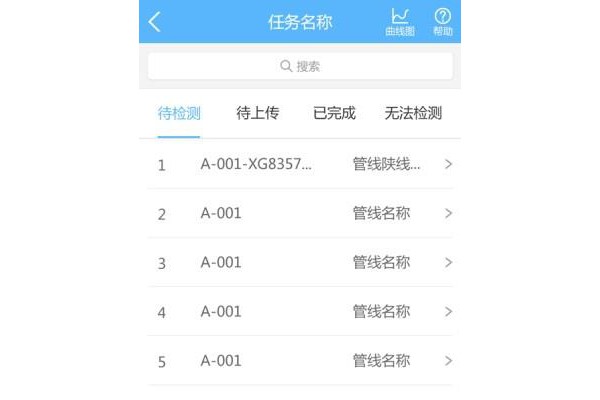
Task: Open row 3 A-001 item
Action: pos(300,263)
